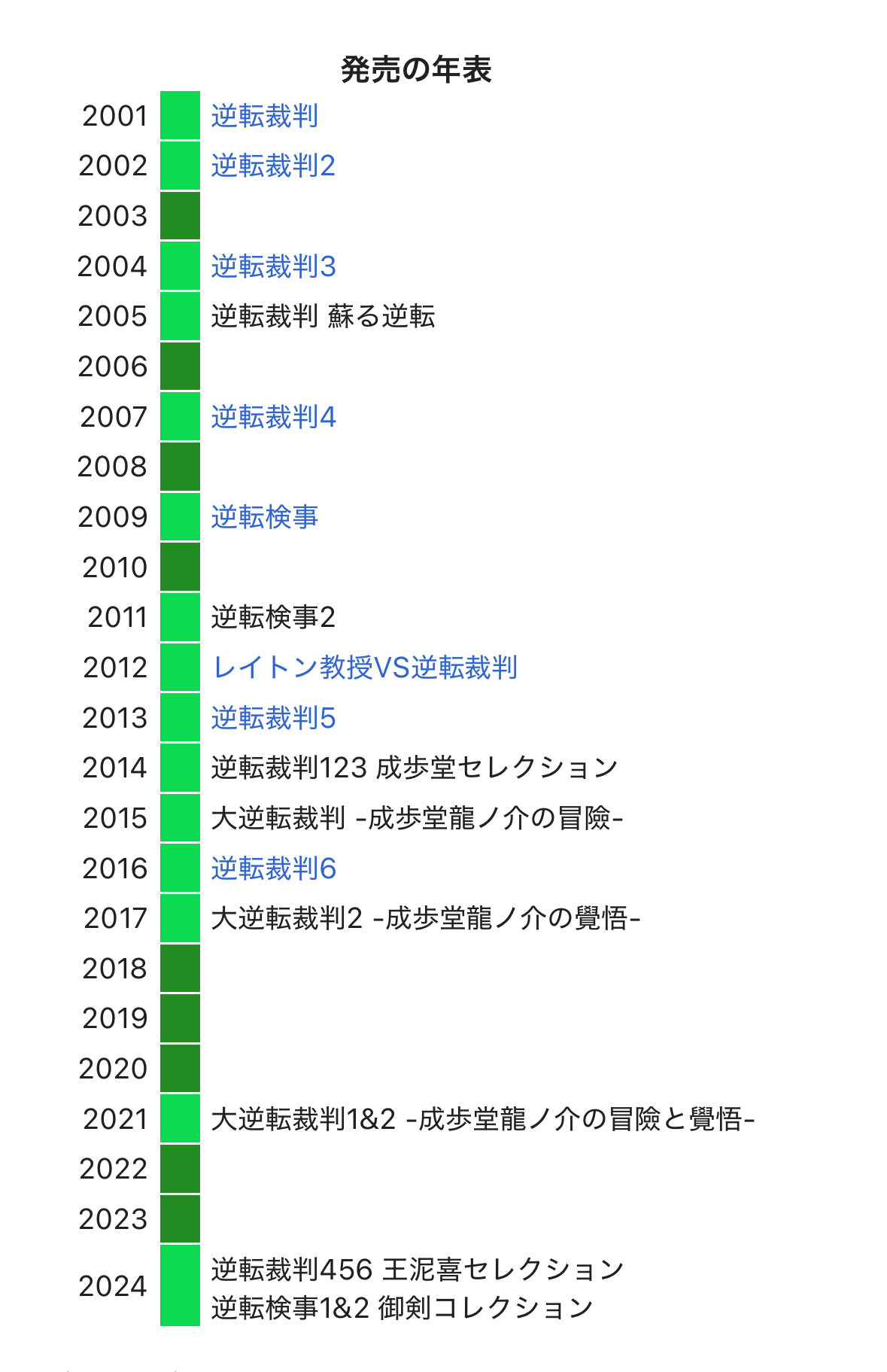887x1372 pixels.
Task: Visit the 逆転検事 link
Action: 264,517
